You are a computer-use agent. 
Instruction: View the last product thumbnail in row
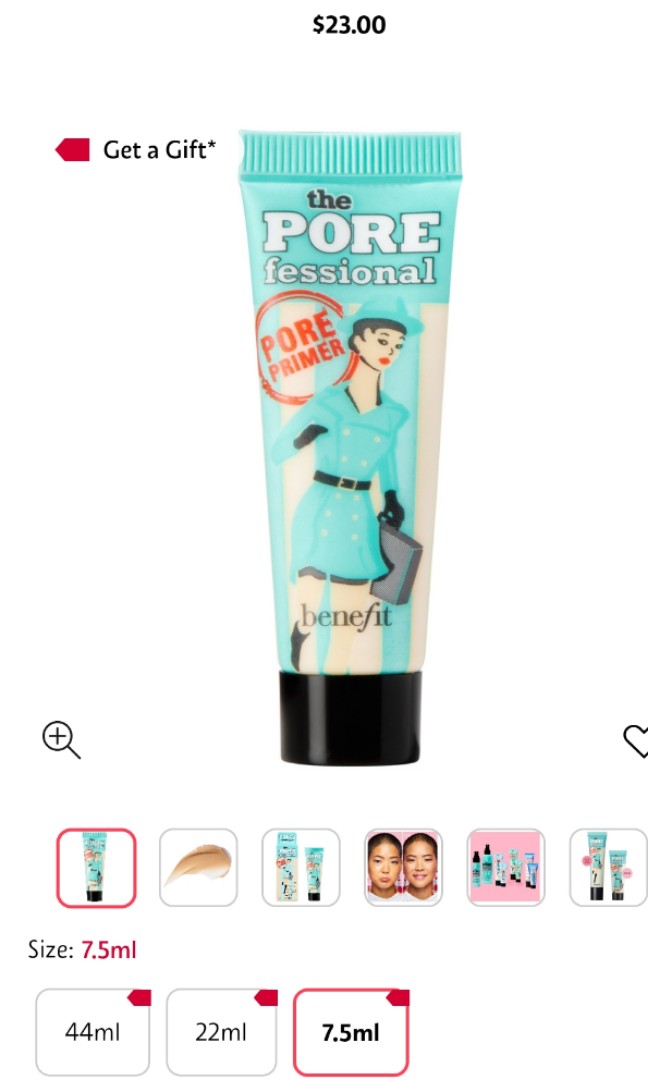click(608, 867)
